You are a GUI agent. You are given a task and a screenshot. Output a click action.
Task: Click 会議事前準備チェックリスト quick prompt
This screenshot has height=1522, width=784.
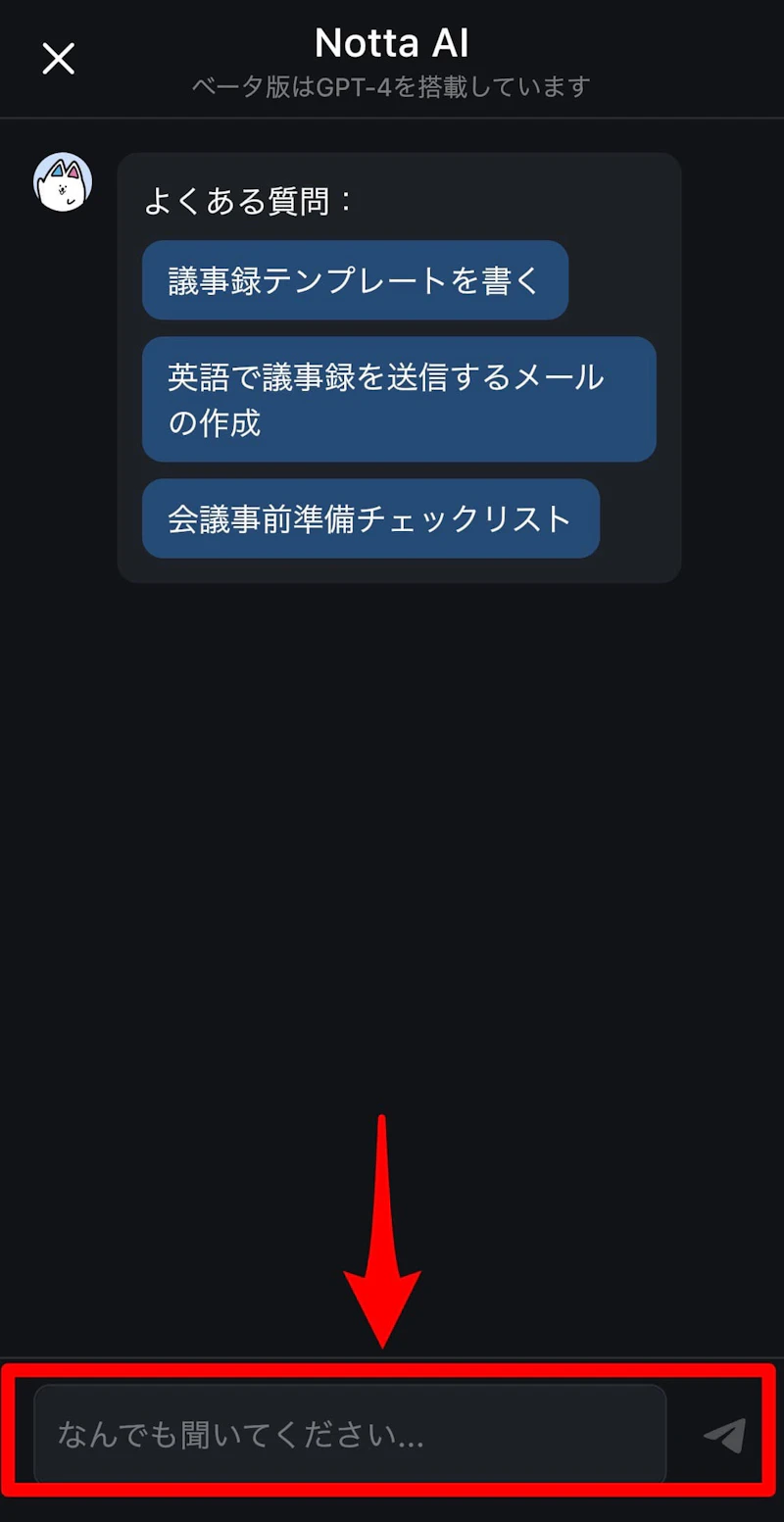click(x=370, y=519)
